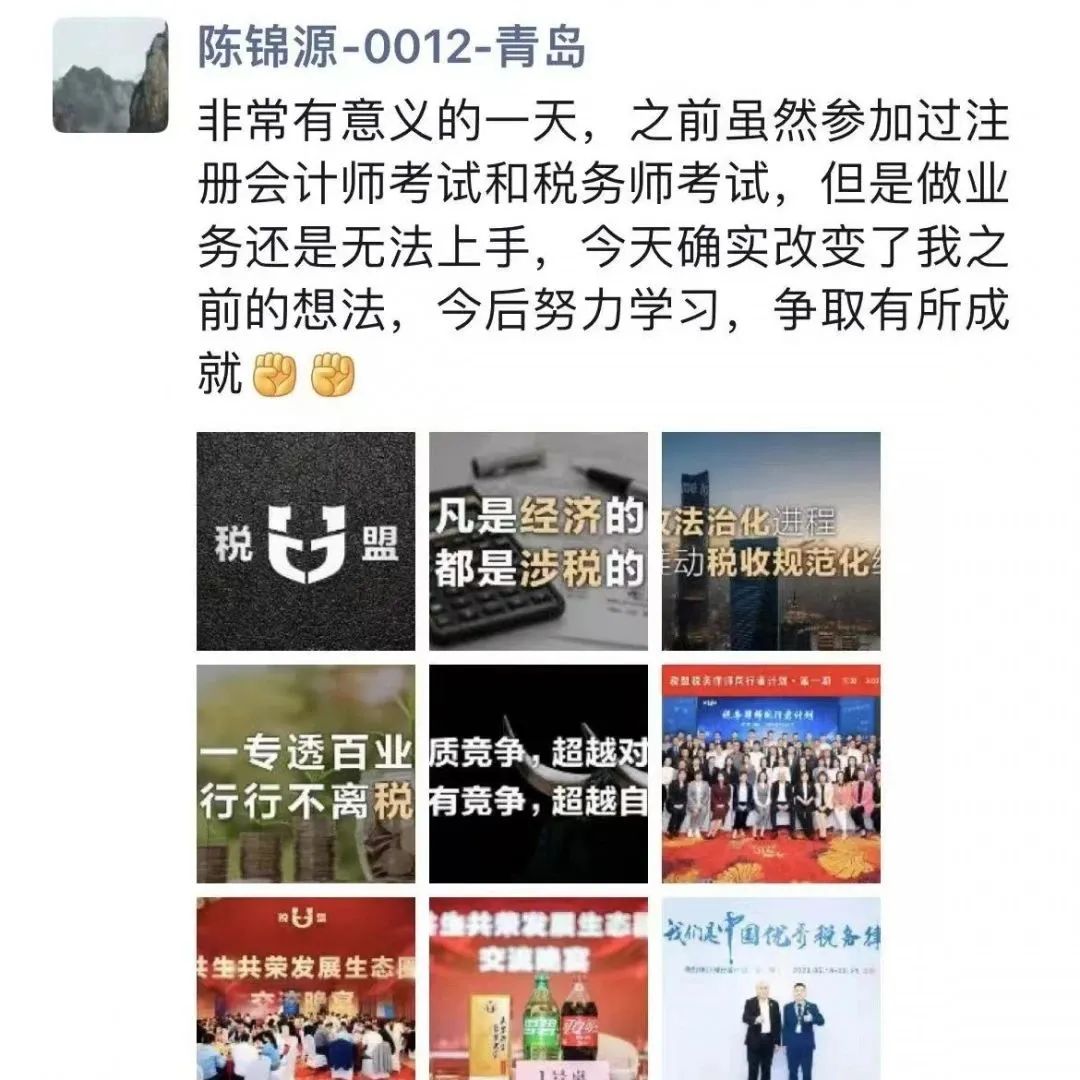The height and width of the screenshot is (1080, 1080).
Task: Open the 税盟 logo photo
Action: [x=306, y=541]
